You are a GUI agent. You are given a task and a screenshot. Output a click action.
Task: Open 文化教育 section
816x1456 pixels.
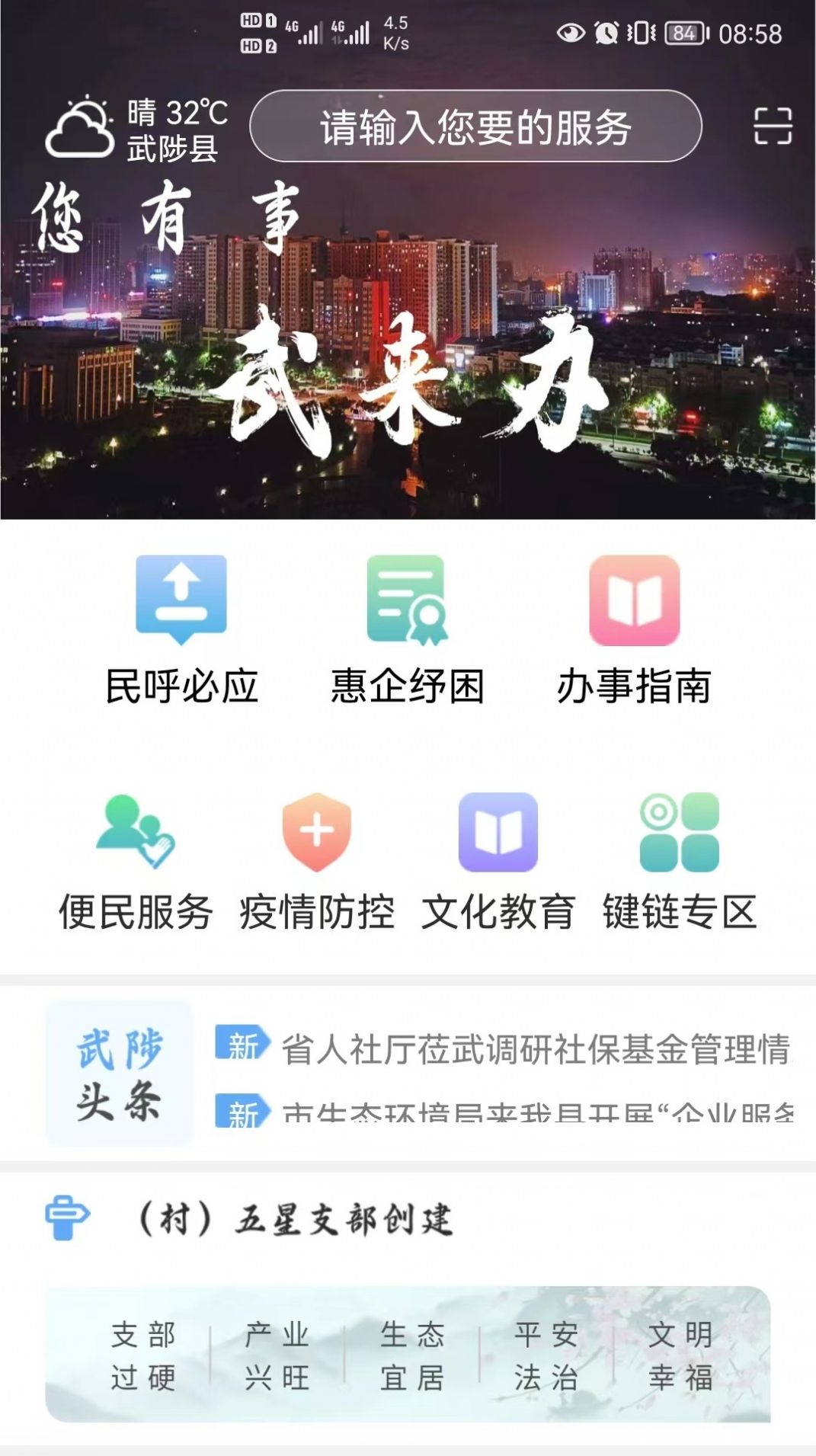click(498, 861)
